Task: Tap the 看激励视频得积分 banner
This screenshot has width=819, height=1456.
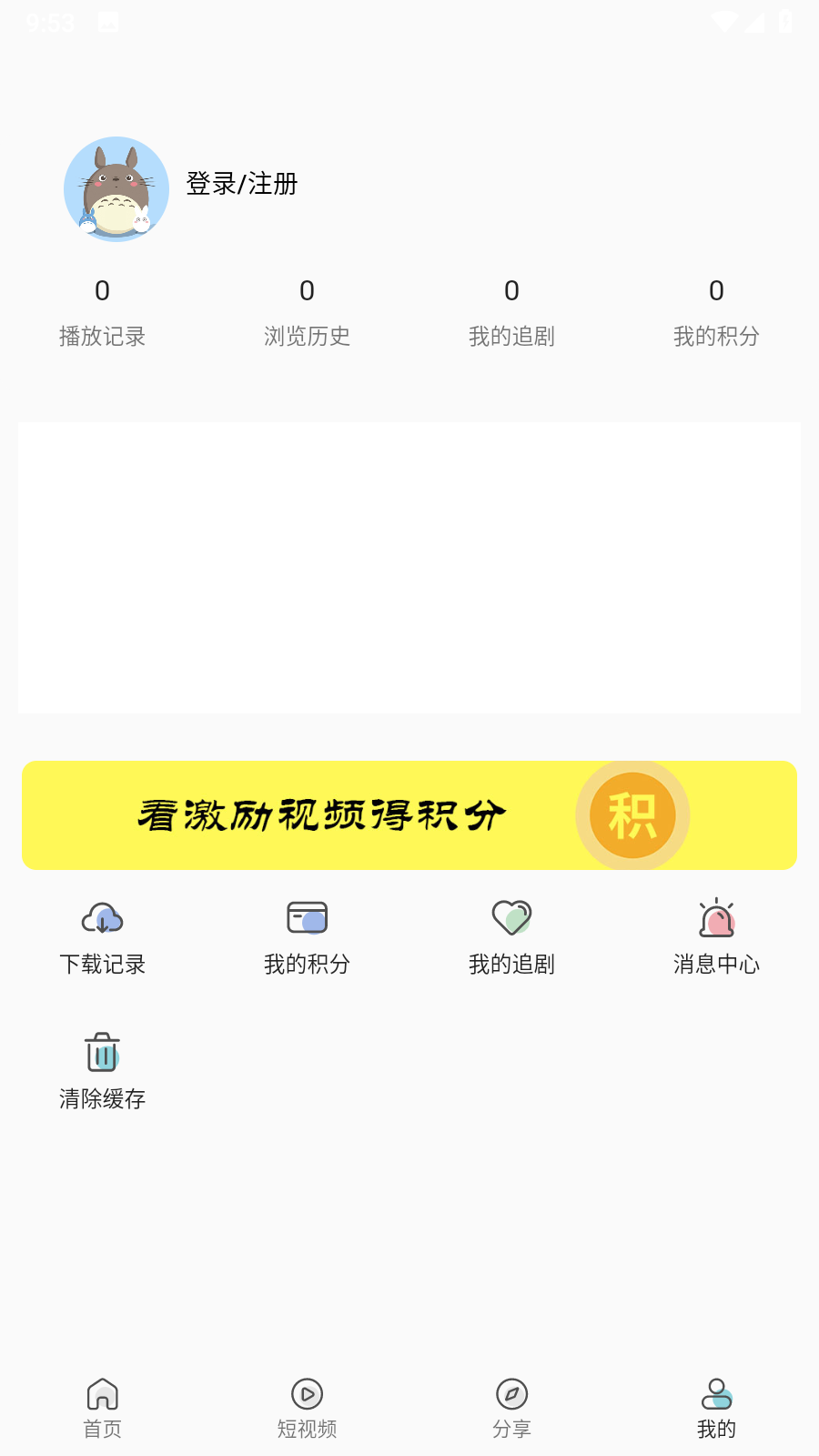Action: 409,815
